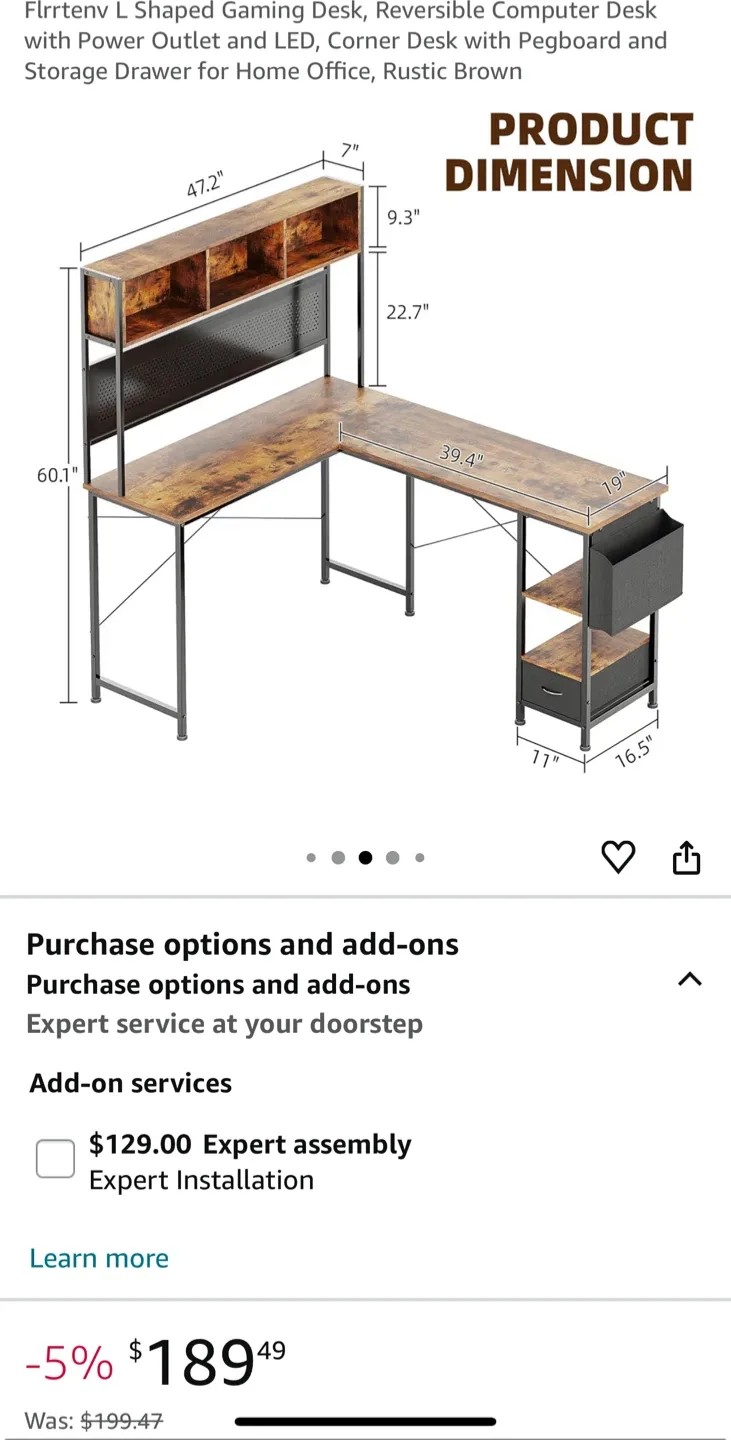Viewport: 731px width, 1440px height.
Task: Select the second image carousel dot
Action: 338,857
